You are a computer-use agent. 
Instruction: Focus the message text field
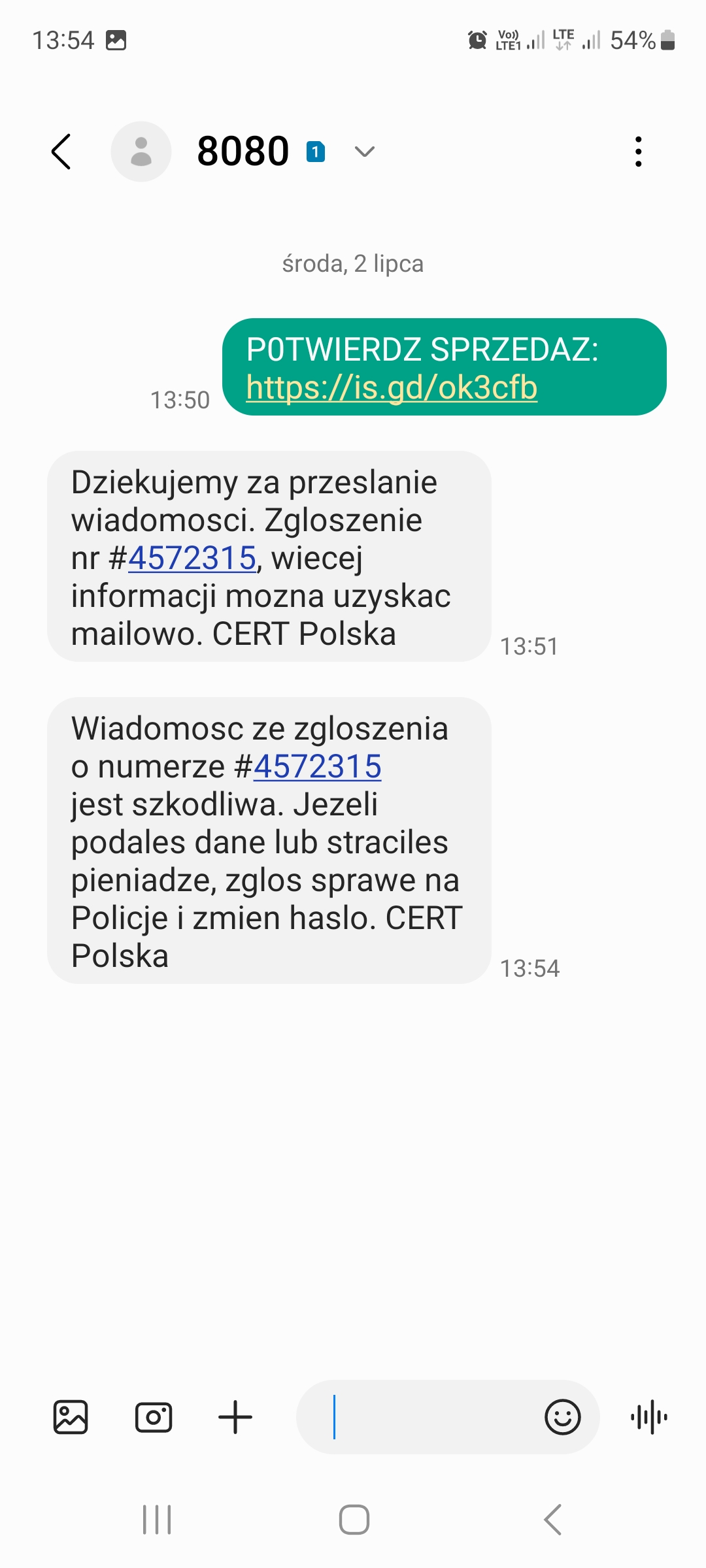418,1417
